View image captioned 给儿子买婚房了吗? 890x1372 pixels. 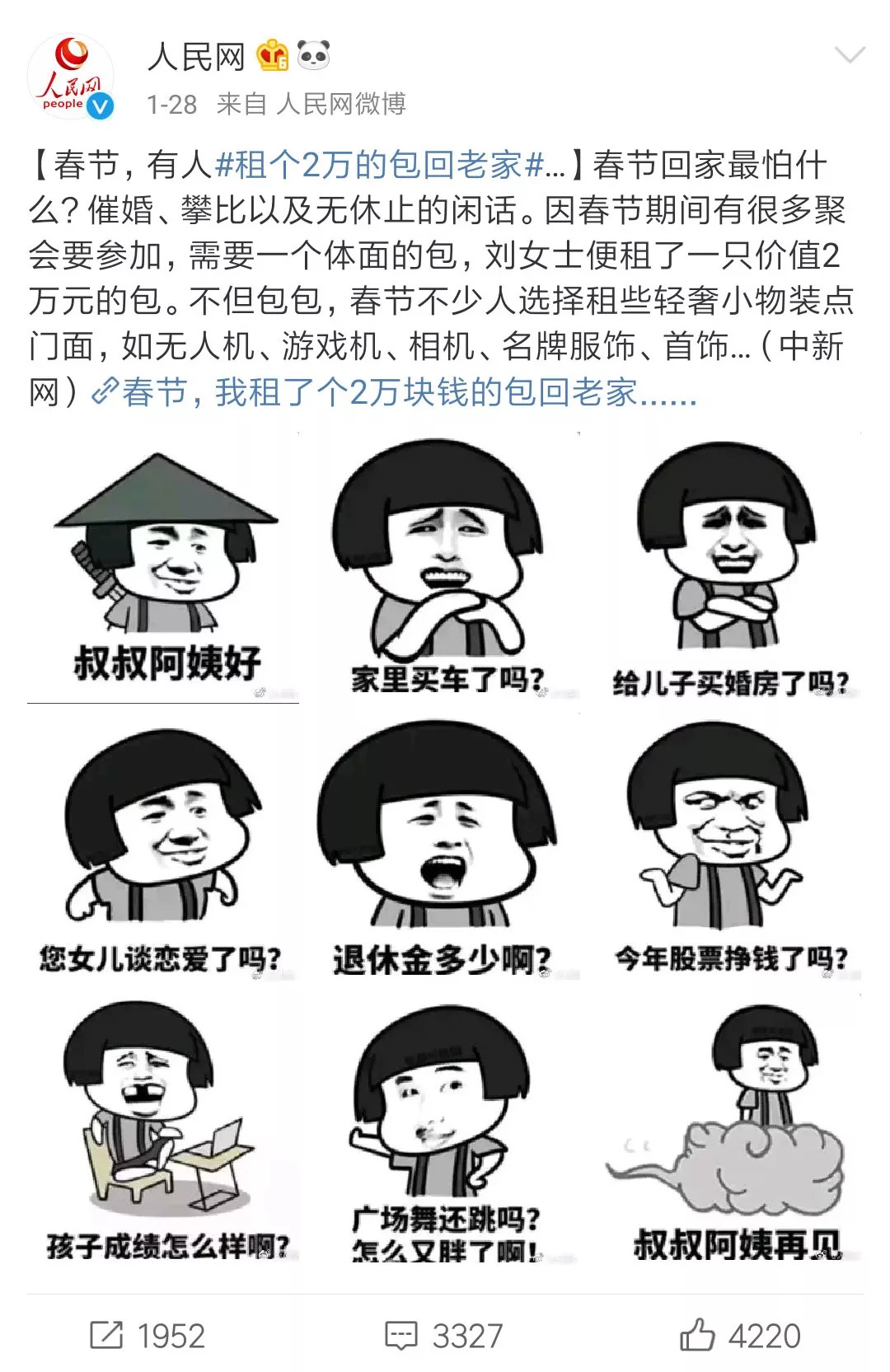[x=729, y=569]
